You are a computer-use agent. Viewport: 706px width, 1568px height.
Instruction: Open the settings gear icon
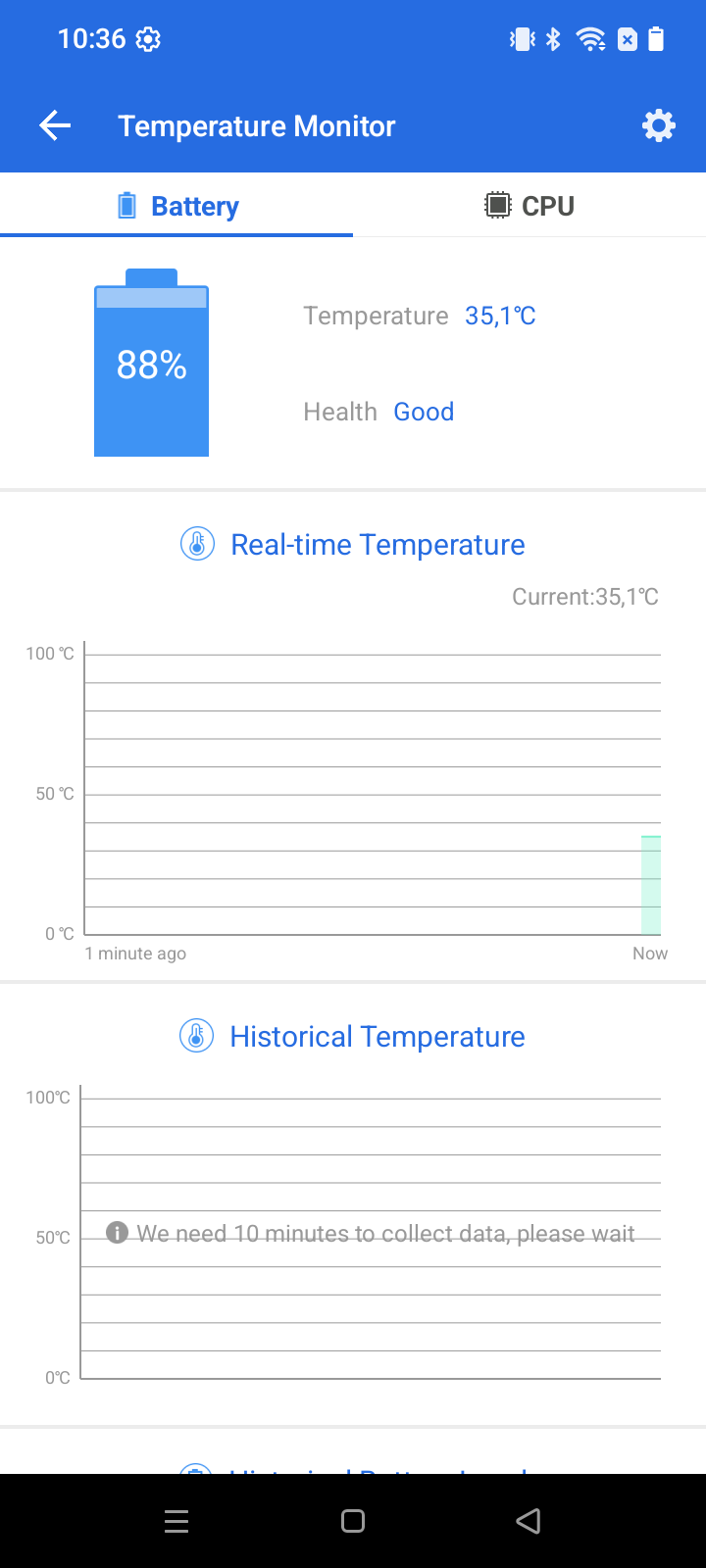(x=659, y=125)
